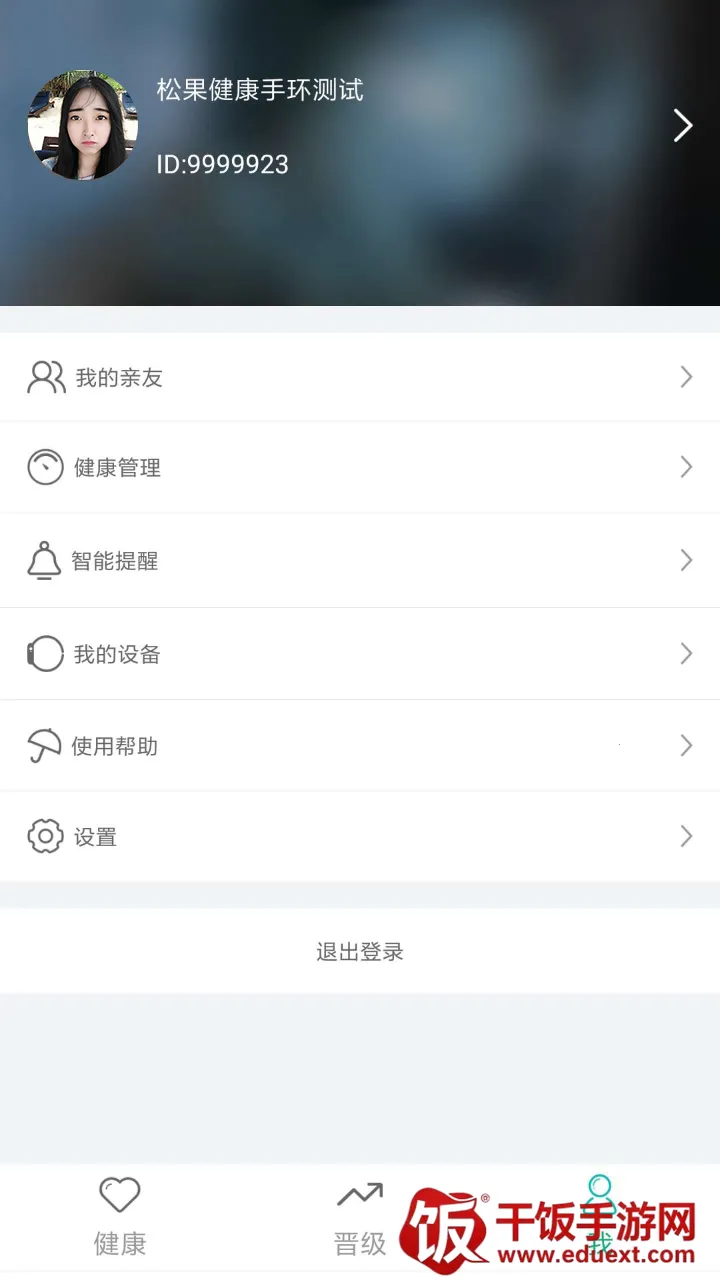Switch to the 健康 tab
Viewport: 720px width, 1280px height.
[120, 1216]
